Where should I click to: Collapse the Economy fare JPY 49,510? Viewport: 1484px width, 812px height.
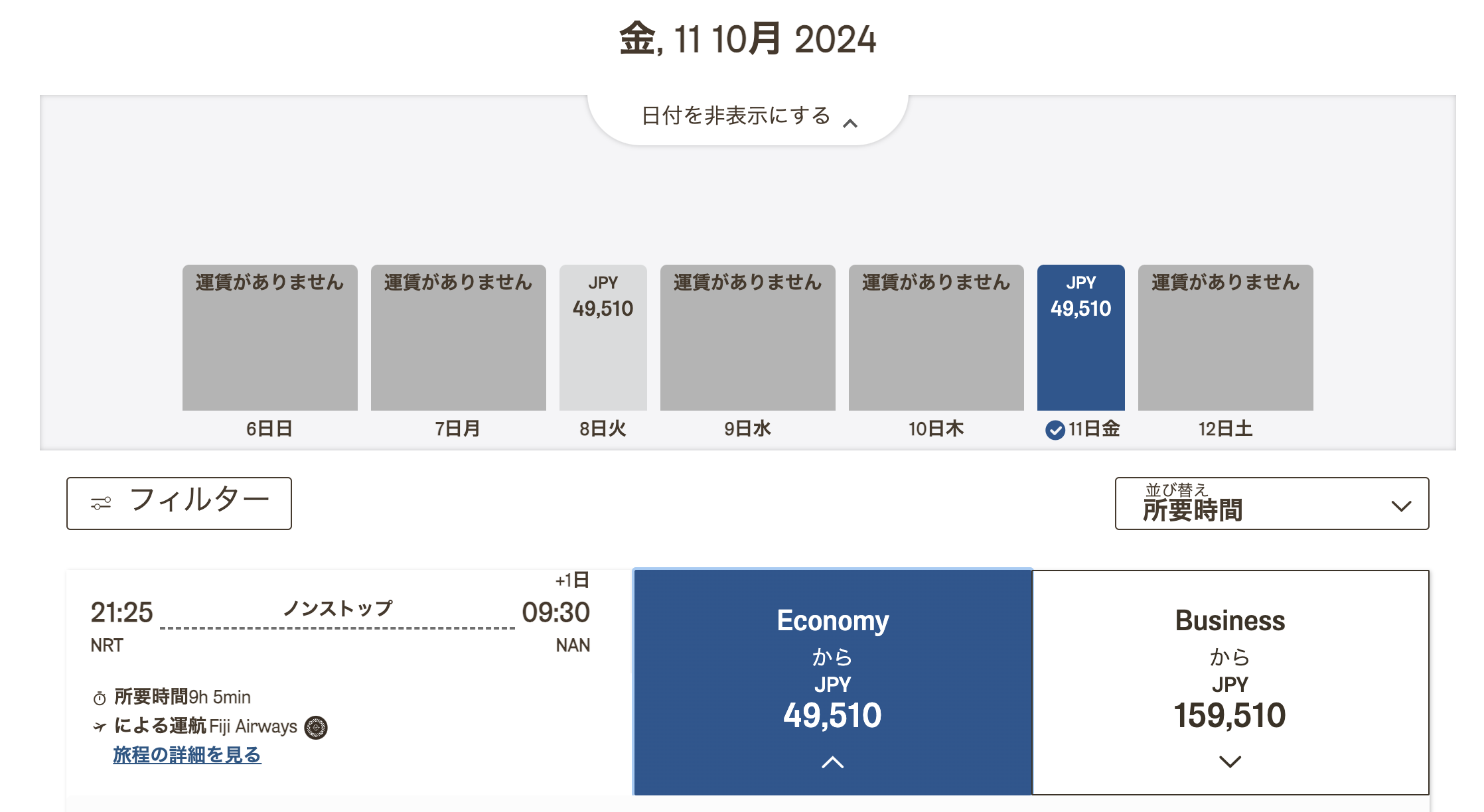[x=832, y=682]
